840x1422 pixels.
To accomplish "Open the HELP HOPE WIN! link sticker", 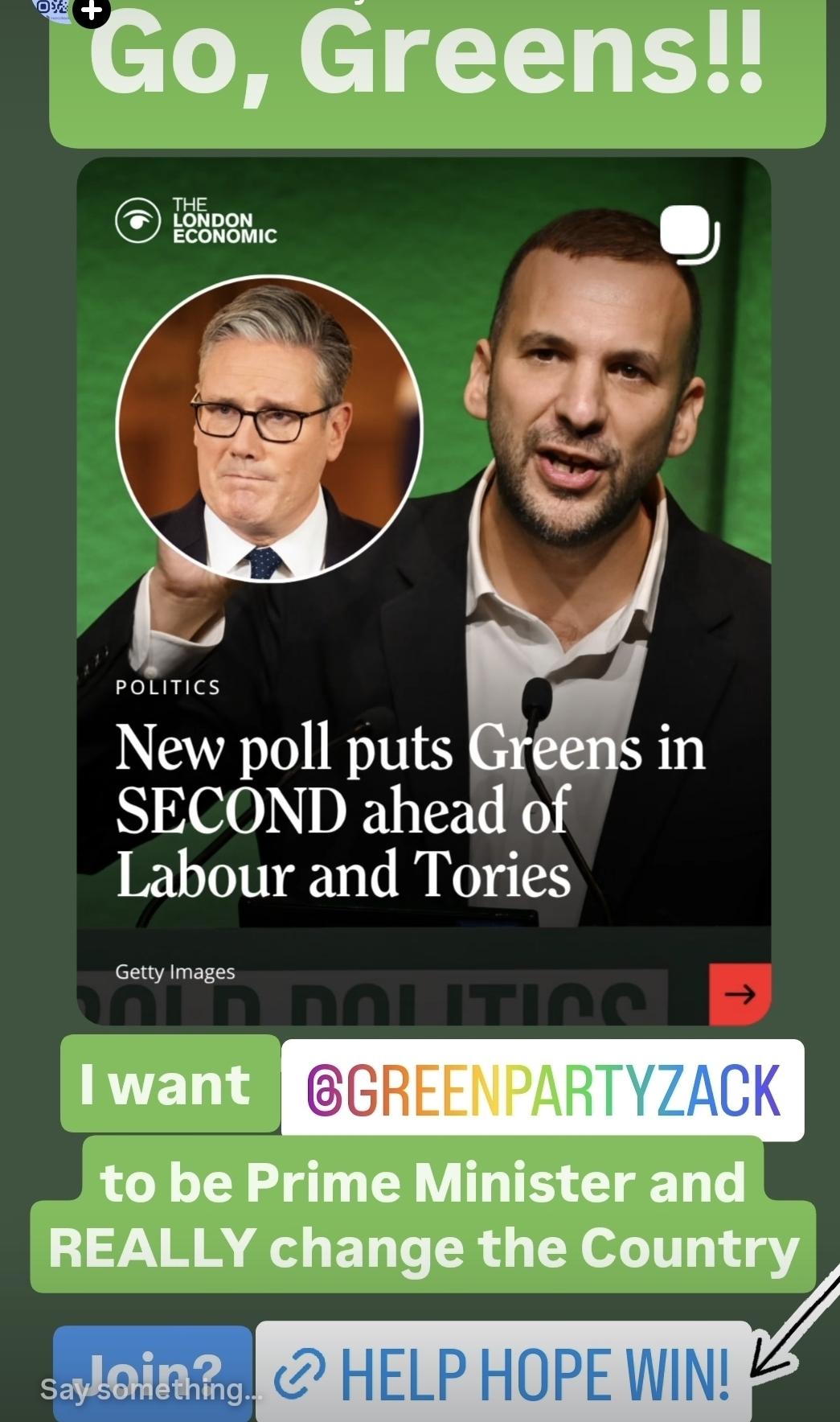I will (x=503, y=1374).
